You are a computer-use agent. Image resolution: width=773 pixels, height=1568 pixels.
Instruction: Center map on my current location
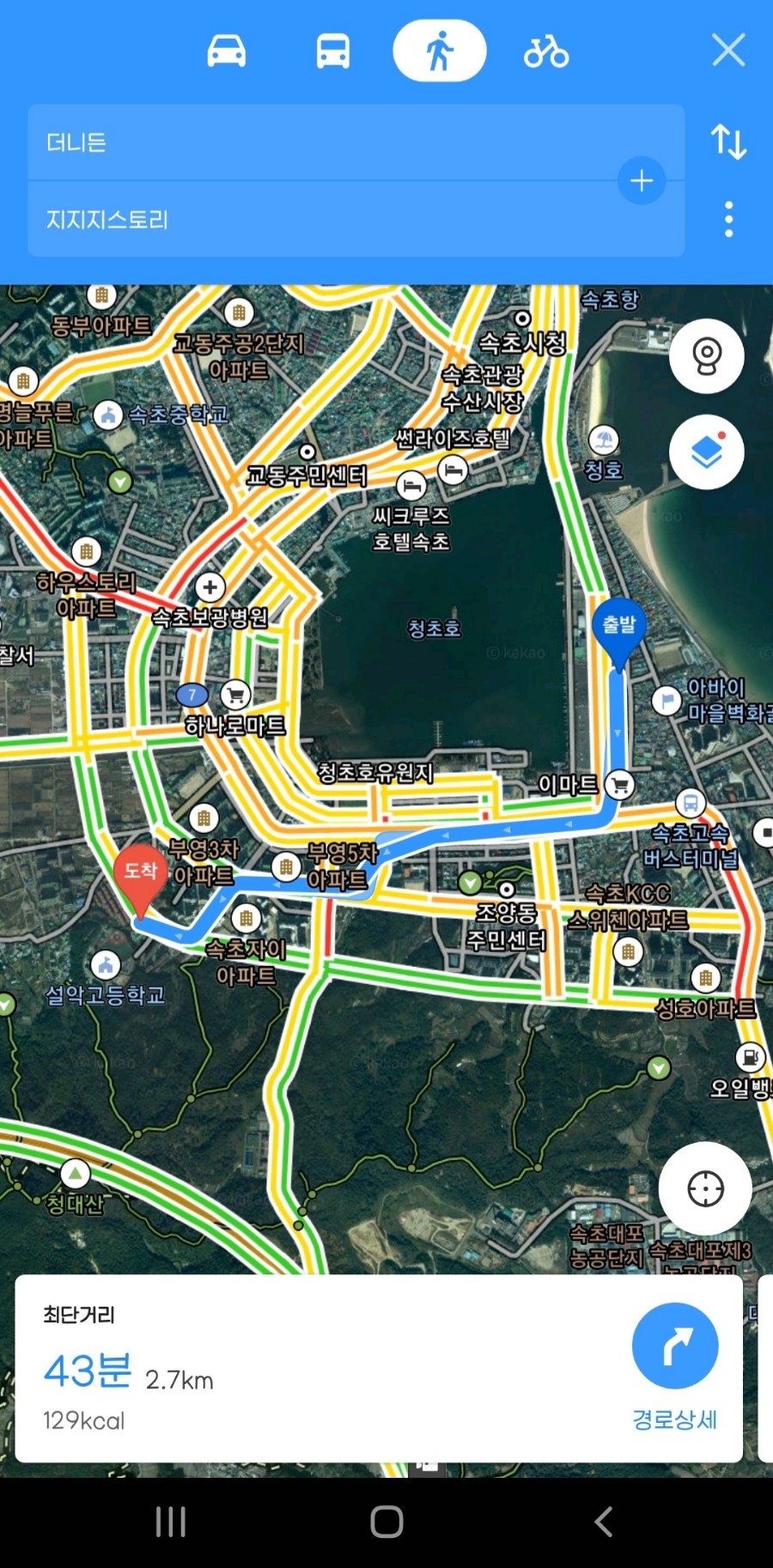(705, 1188)
